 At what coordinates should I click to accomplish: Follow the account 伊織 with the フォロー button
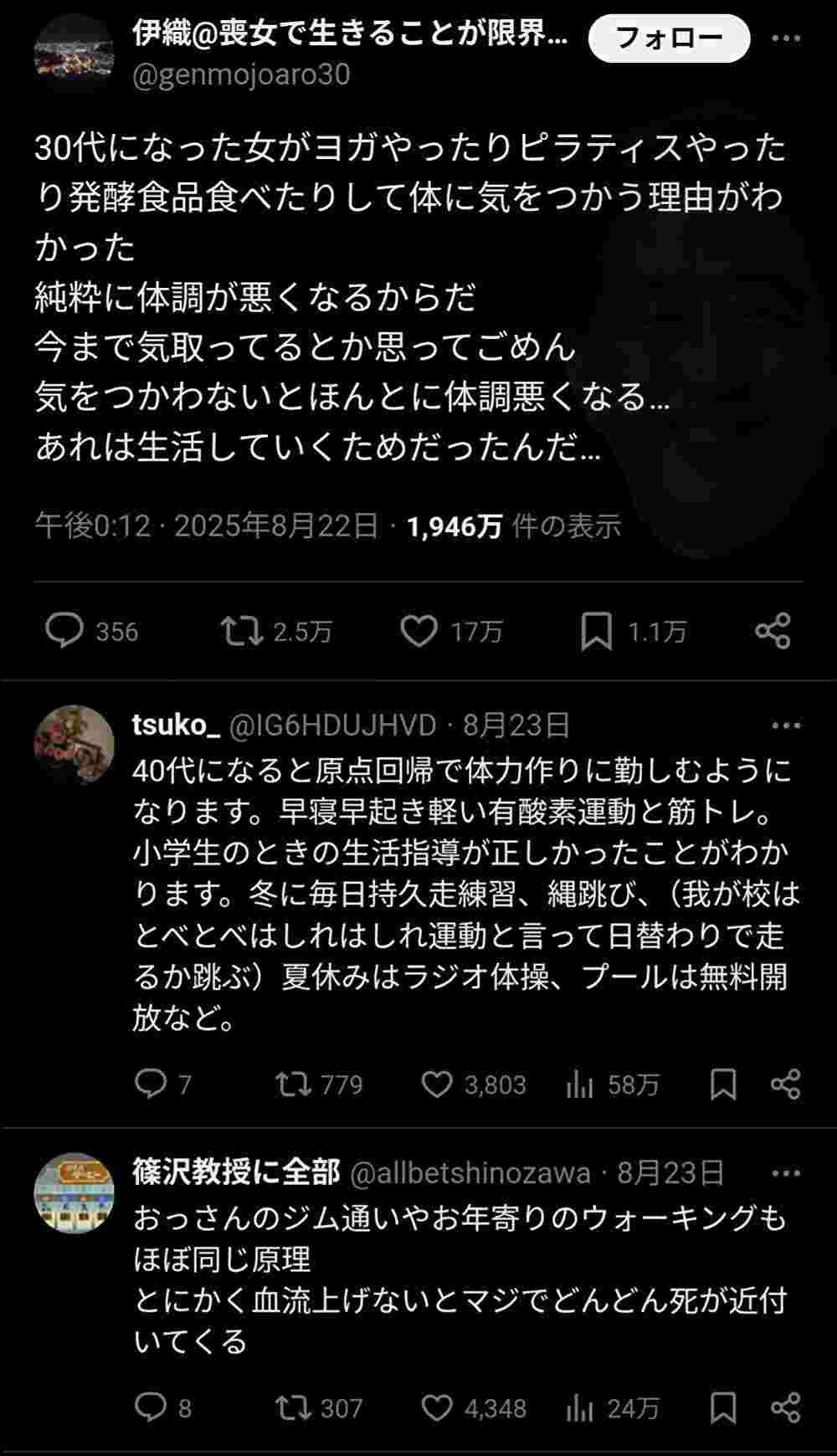click(x=669, y=38)
